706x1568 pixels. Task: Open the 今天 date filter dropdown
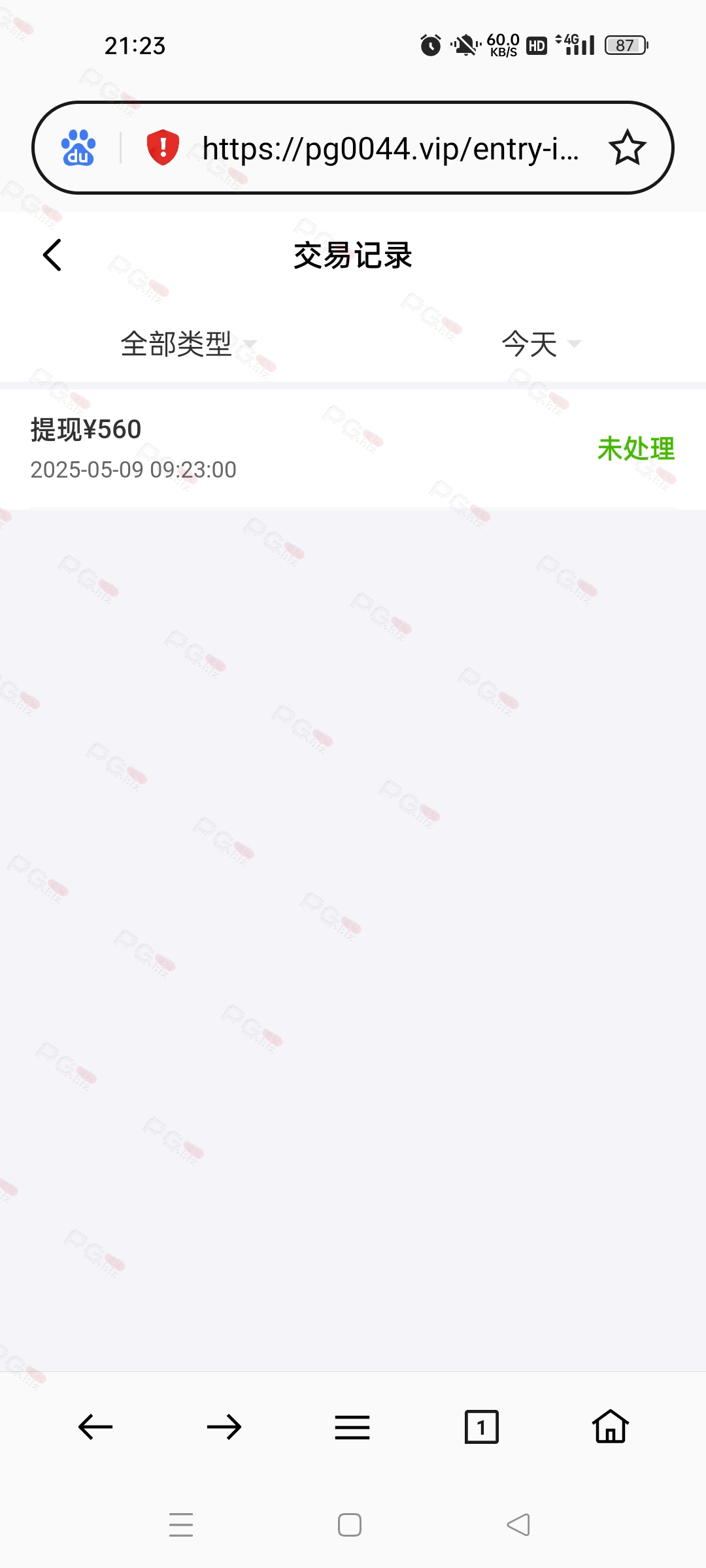pyautogui.click(x=541, y=344)
